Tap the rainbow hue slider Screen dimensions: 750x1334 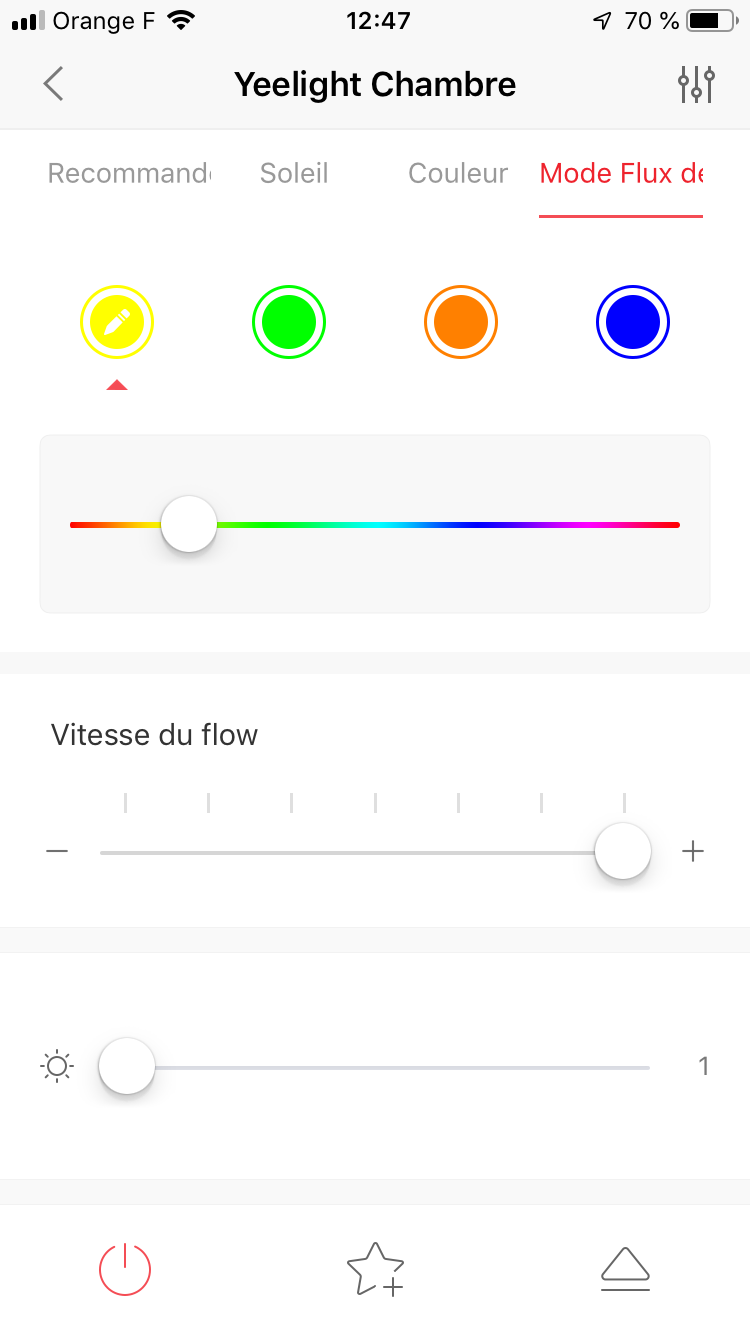click(x=375, y=524)
